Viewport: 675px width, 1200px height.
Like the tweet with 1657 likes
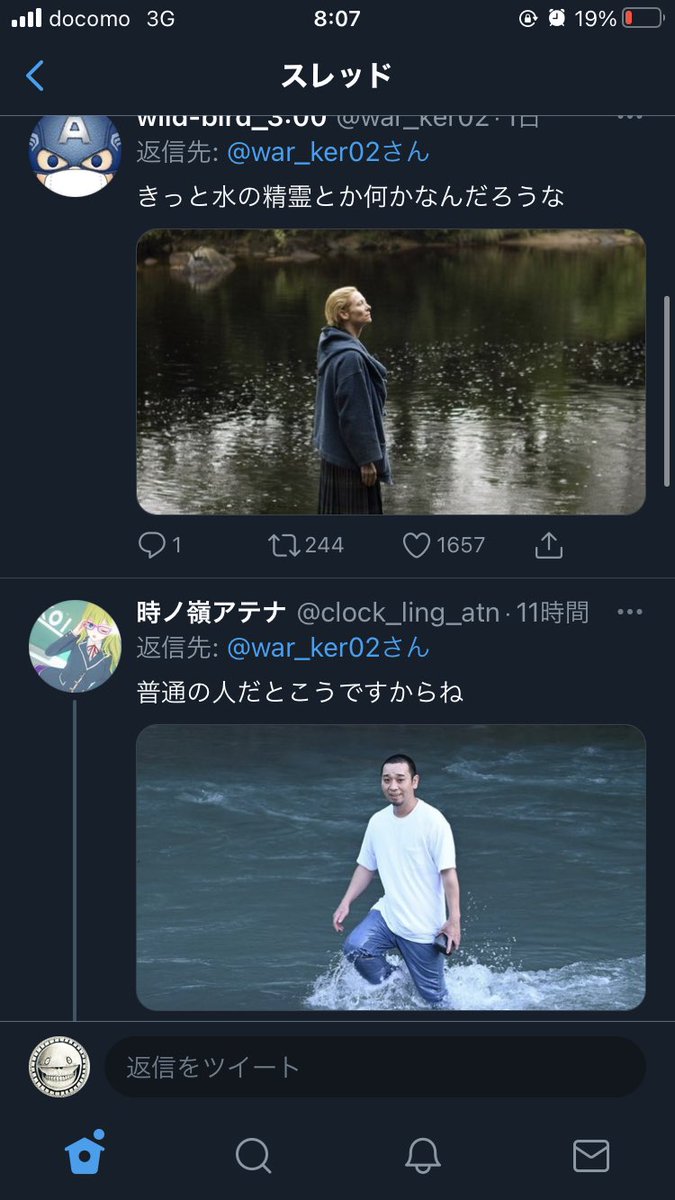pyautogui.click(x=417, y=545)
